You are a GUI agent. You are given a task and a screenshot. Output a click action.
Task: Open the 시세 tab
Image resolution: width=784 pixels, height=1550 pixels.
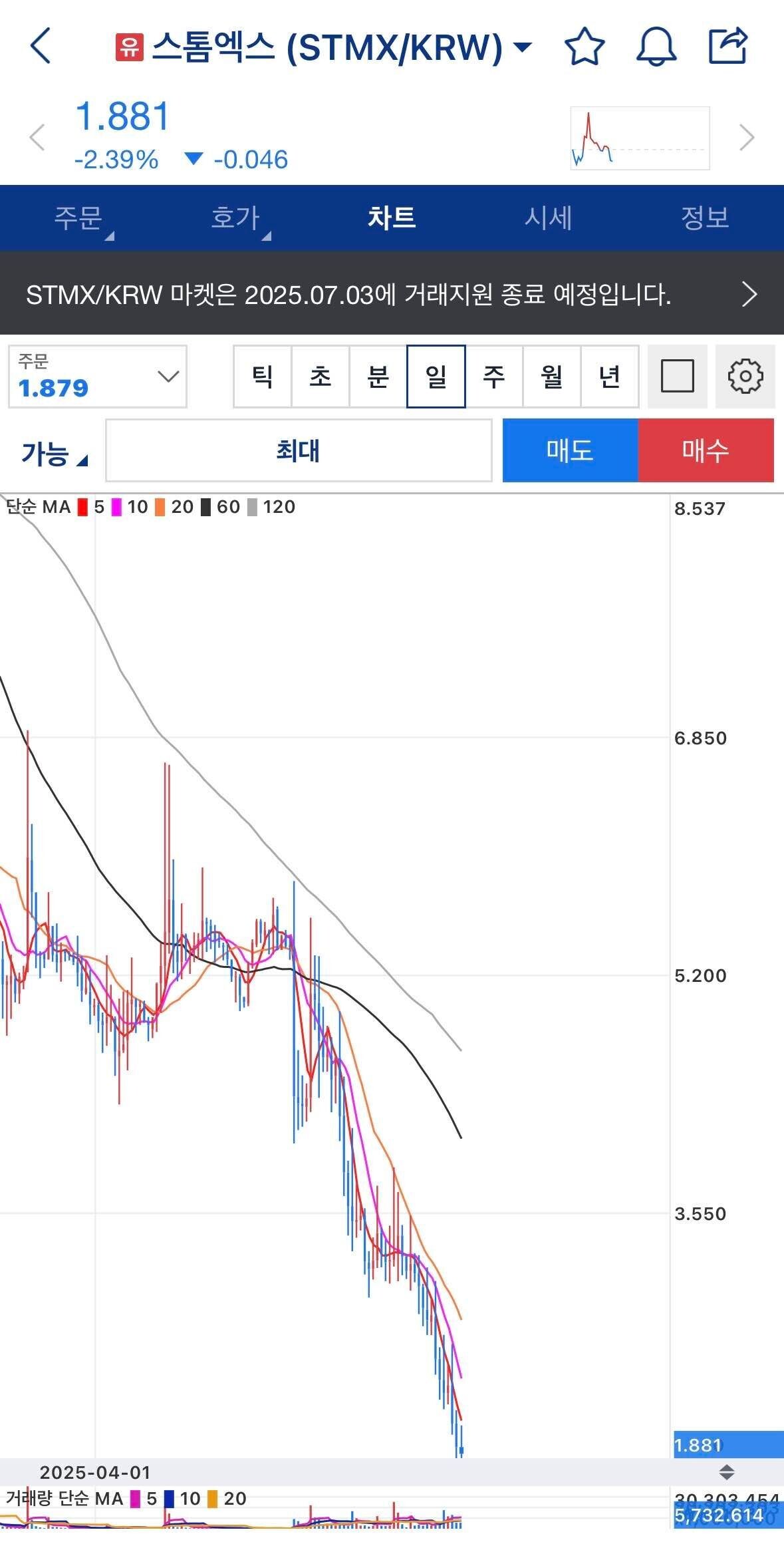point(548,218)
